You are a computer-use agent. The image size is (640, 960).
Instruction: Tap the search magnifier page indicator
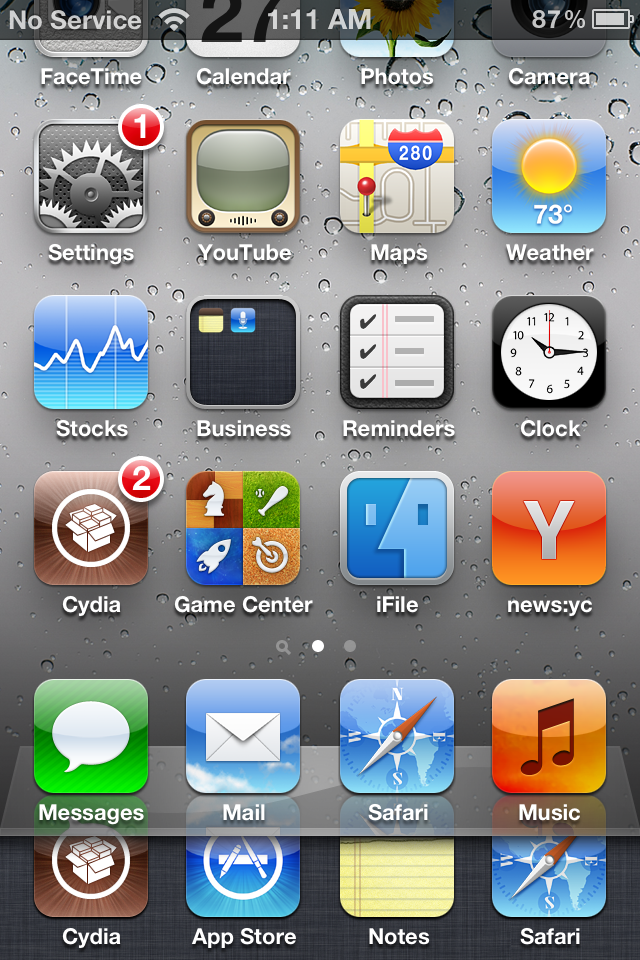click(x=284, y=647)
